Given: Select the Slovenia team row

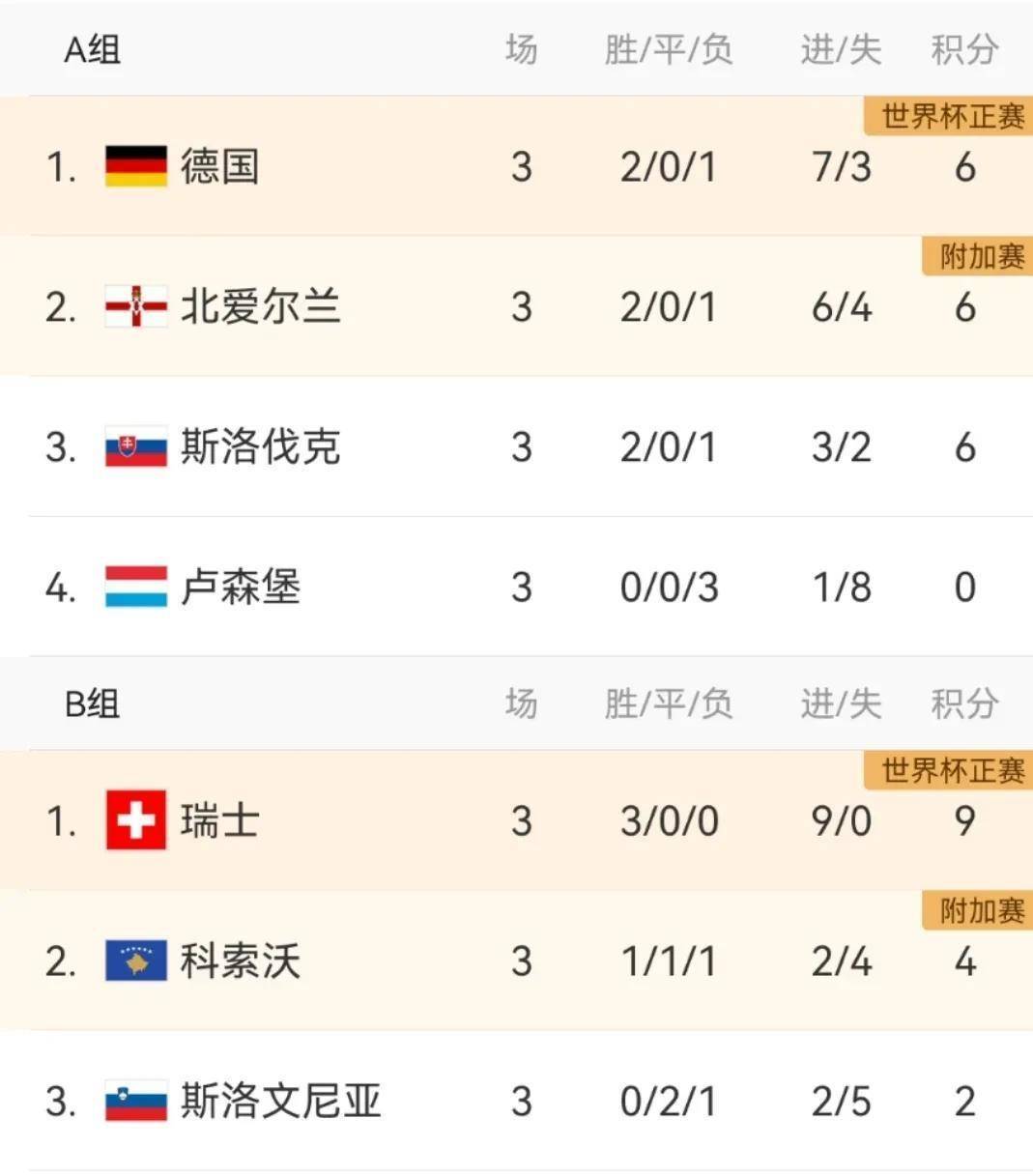Looking at the screenshot, I should click(x=280, y=1101).
